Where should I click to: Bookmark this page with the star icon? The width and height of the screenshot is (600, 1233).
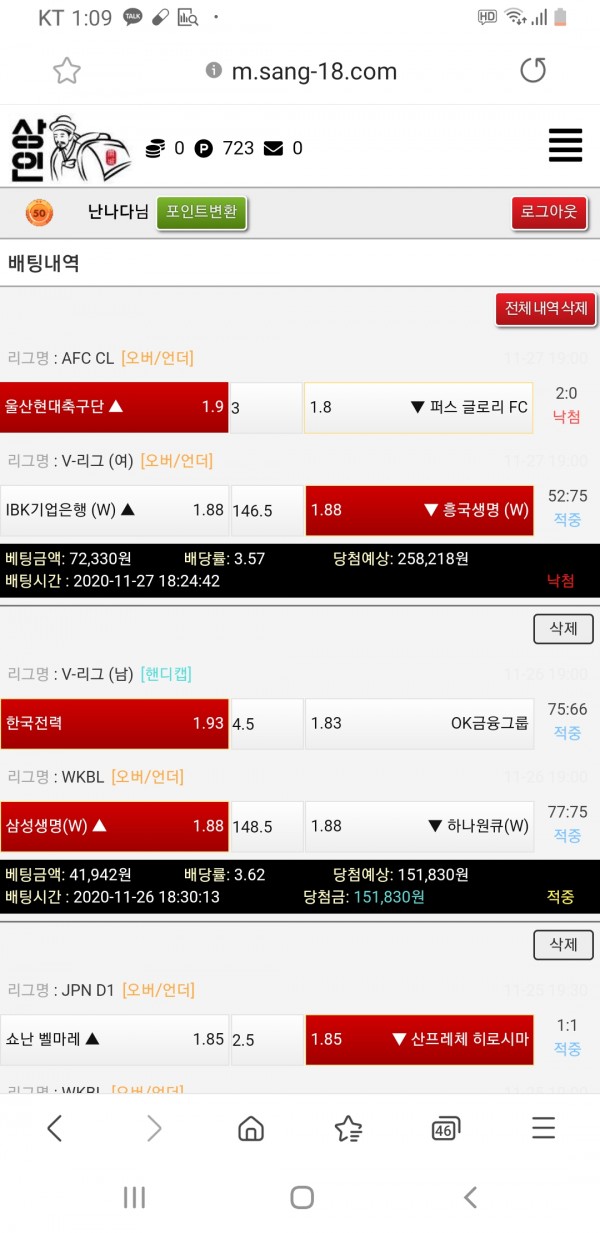coord(66,71)
